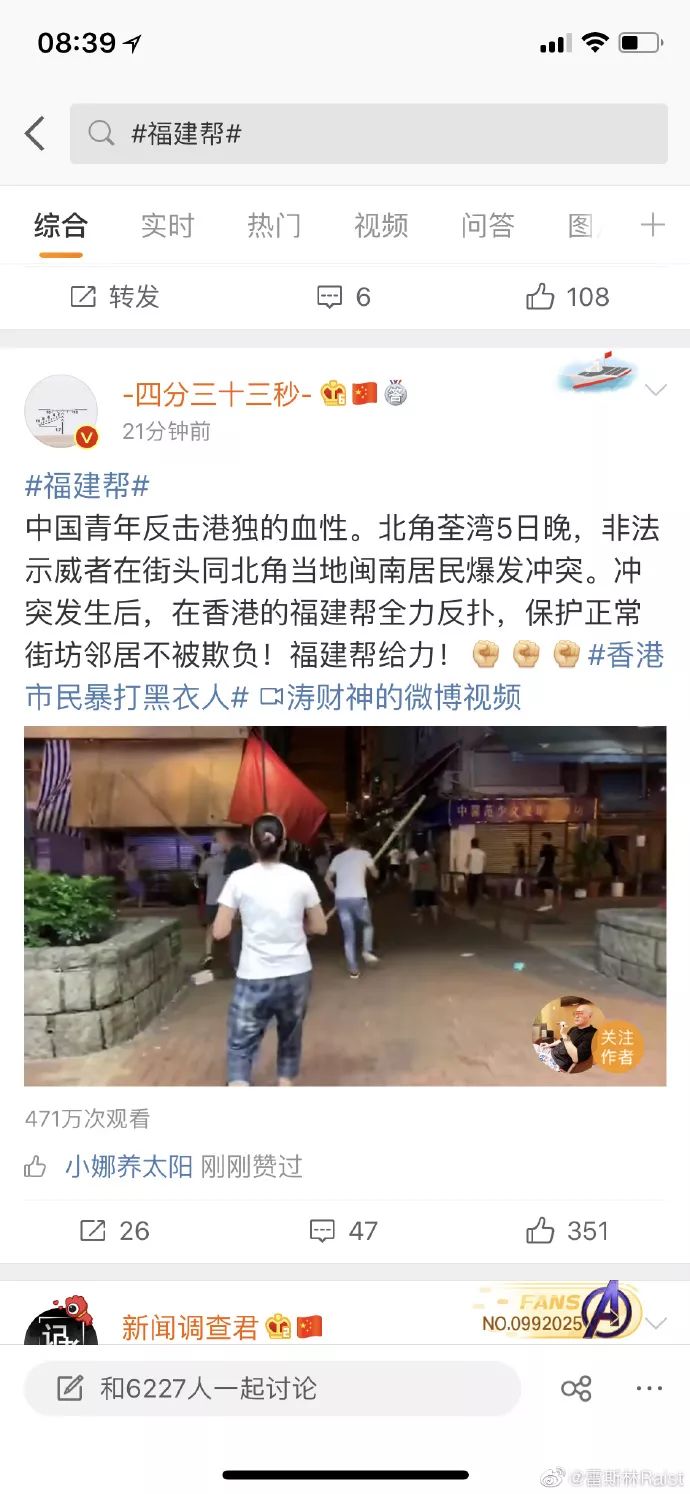The image size is (690, 1494).
Task: Join the discussion with 6227 people
Action: [x=272, y=1388]
